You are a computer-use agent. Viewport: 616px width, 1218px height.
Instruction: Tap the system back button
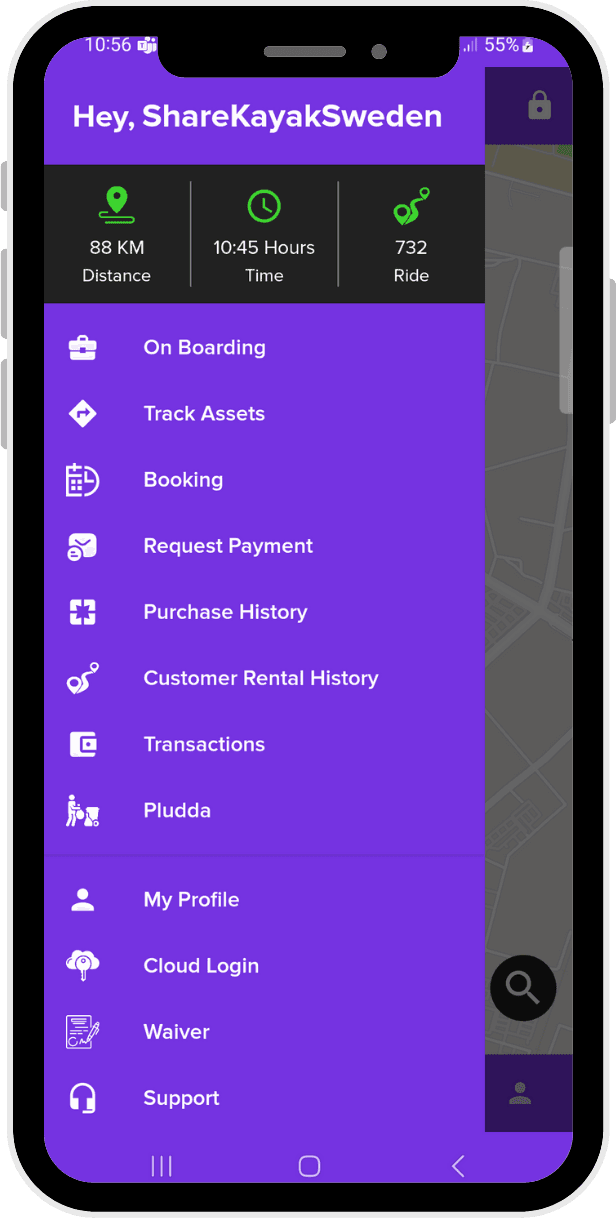click(x=458, y=1165)
